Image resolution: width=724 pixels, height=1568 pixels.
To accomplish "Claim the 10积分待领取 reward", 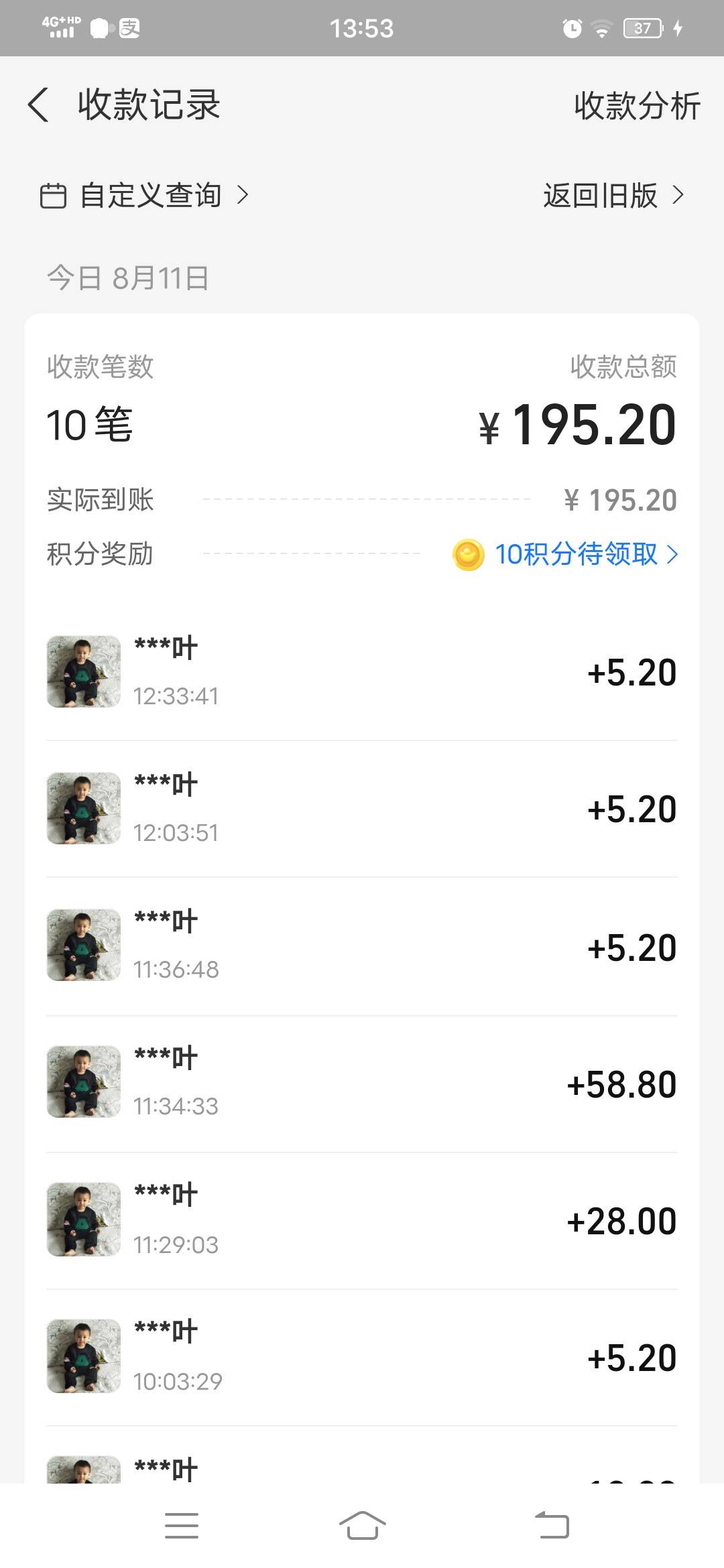I will (575, 554).
